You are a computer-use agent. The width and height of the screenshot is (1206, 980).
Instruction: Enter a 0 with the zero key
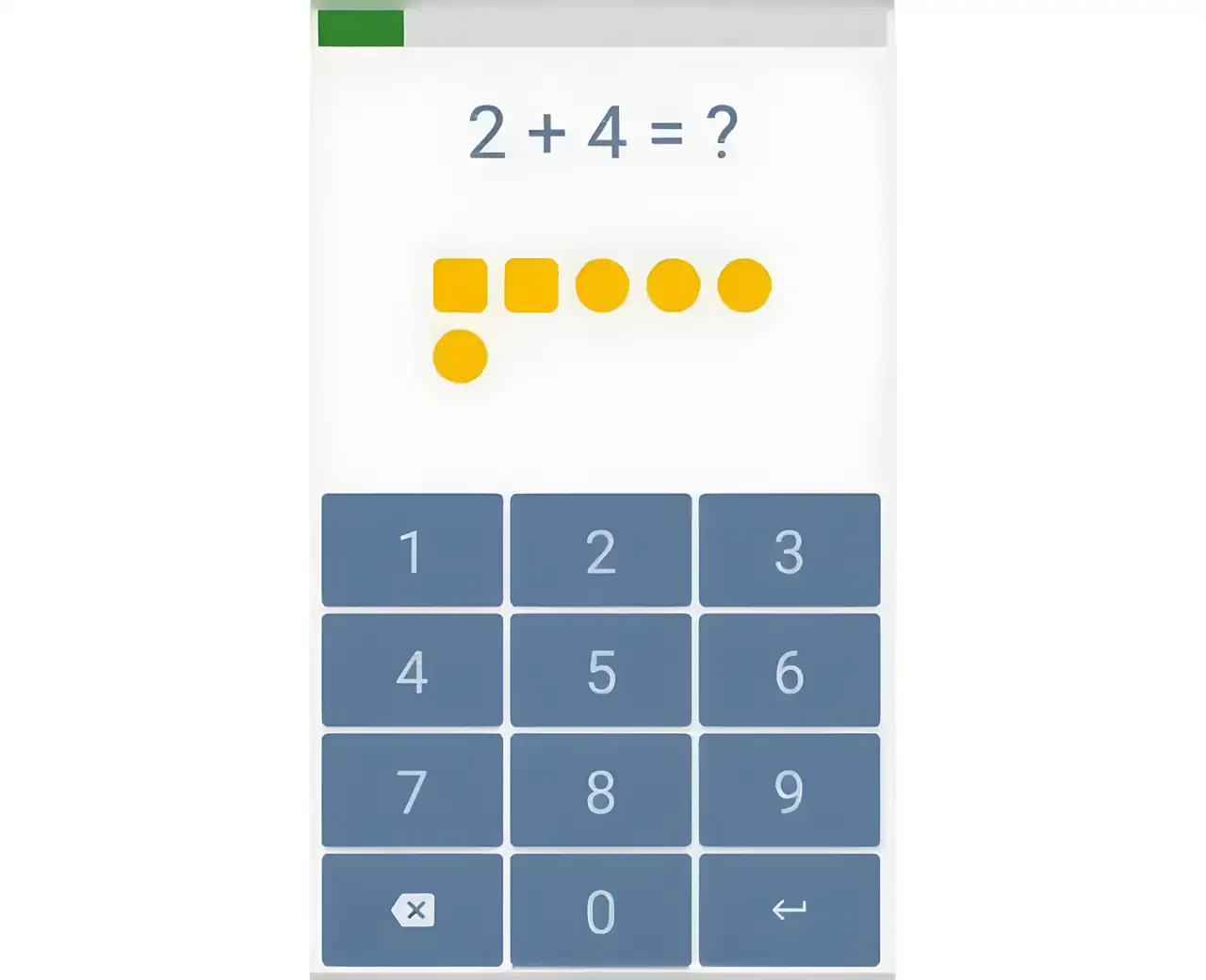600,910
